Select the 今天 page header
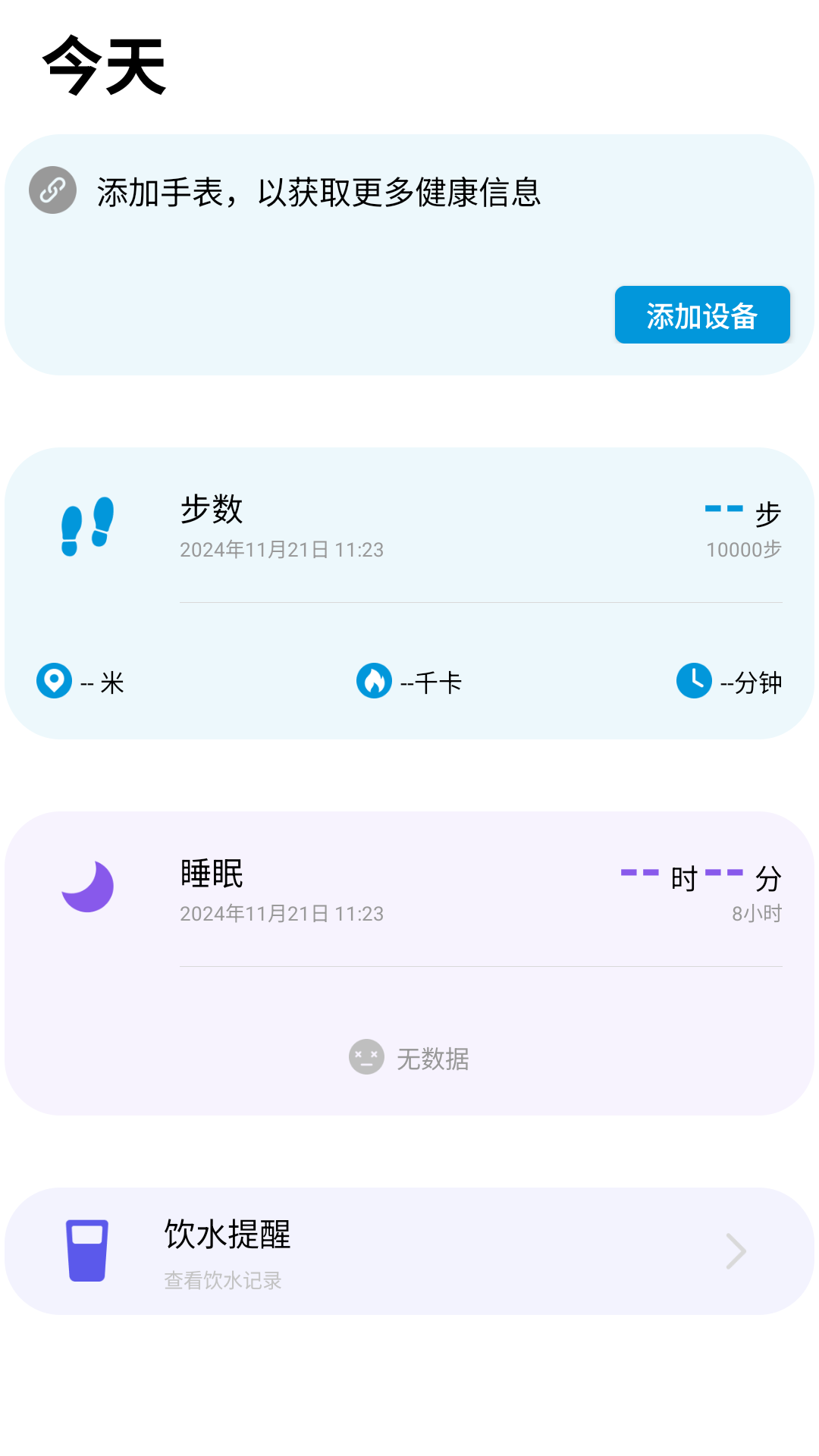This screenshot has height=1456, width=819. (x=102, y=67)
